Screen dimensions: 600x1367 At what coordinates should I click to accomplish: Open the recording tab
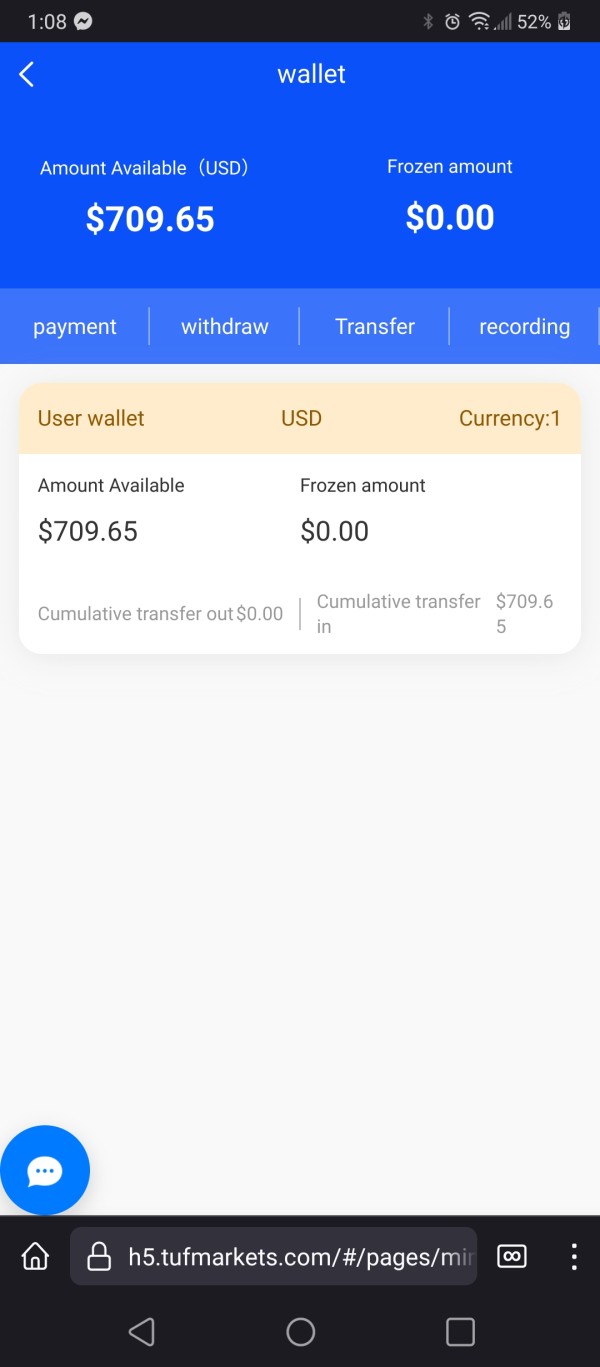pos(524,326)
